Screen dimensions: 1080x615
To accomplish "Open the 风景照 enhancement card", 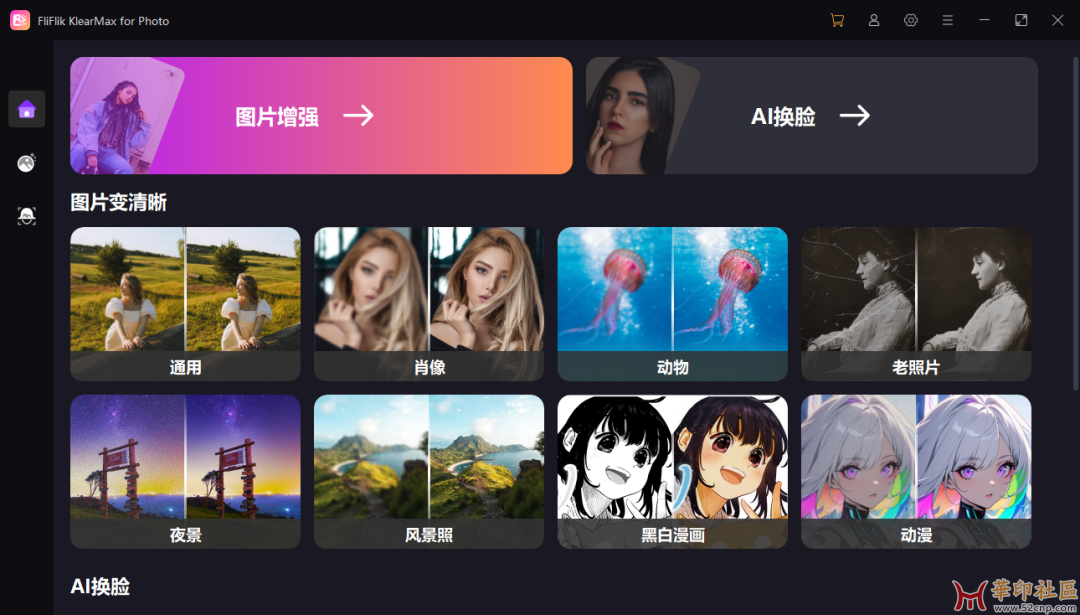I will pyautogui.click(x=429, y=471).
